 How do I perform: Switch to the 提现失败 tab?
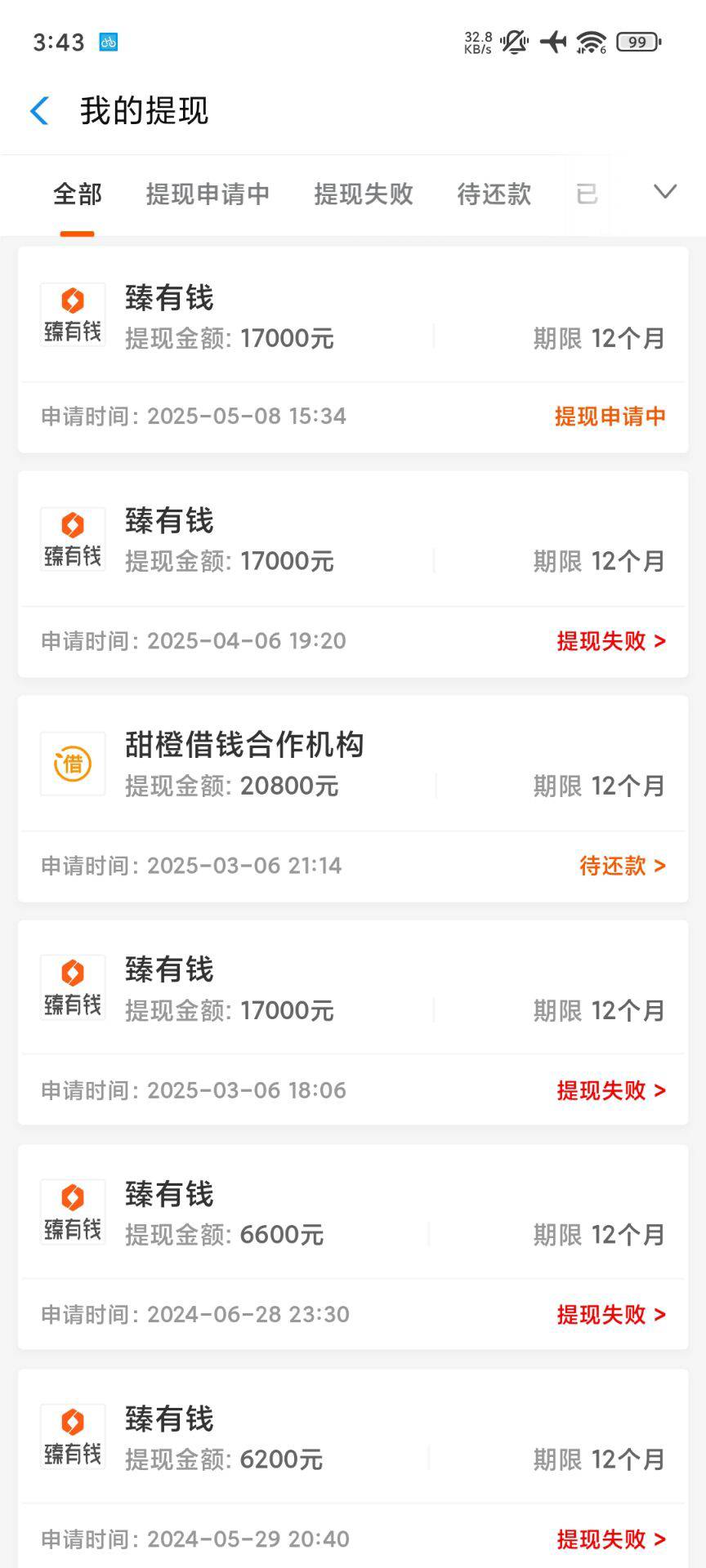(x=364, y=194)
